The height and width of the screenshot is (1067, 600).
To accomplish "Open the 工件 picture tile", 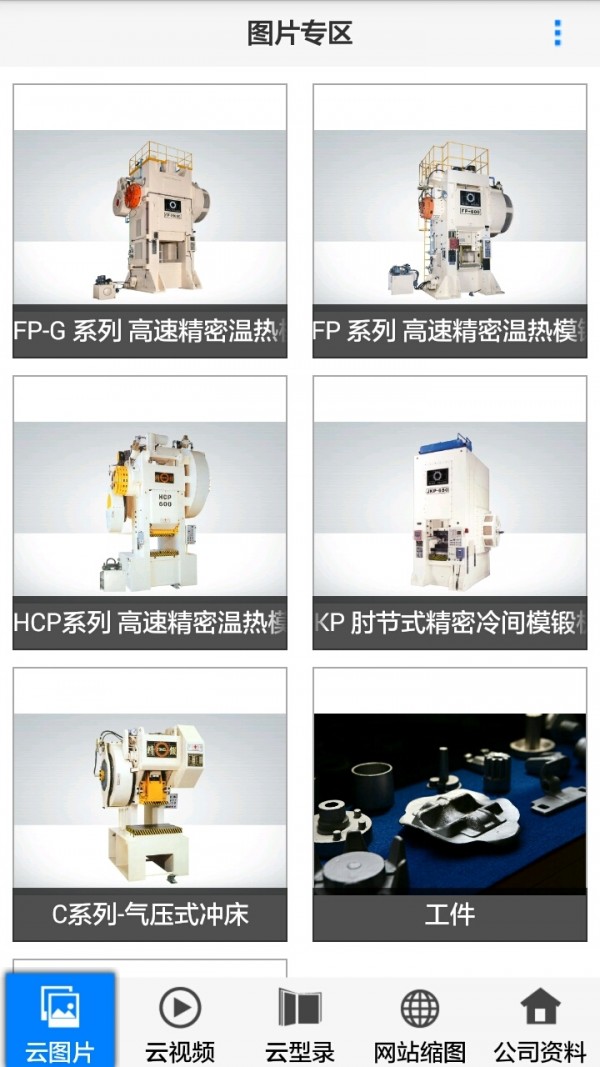I will pyautogui.click(x=450, y=804).
